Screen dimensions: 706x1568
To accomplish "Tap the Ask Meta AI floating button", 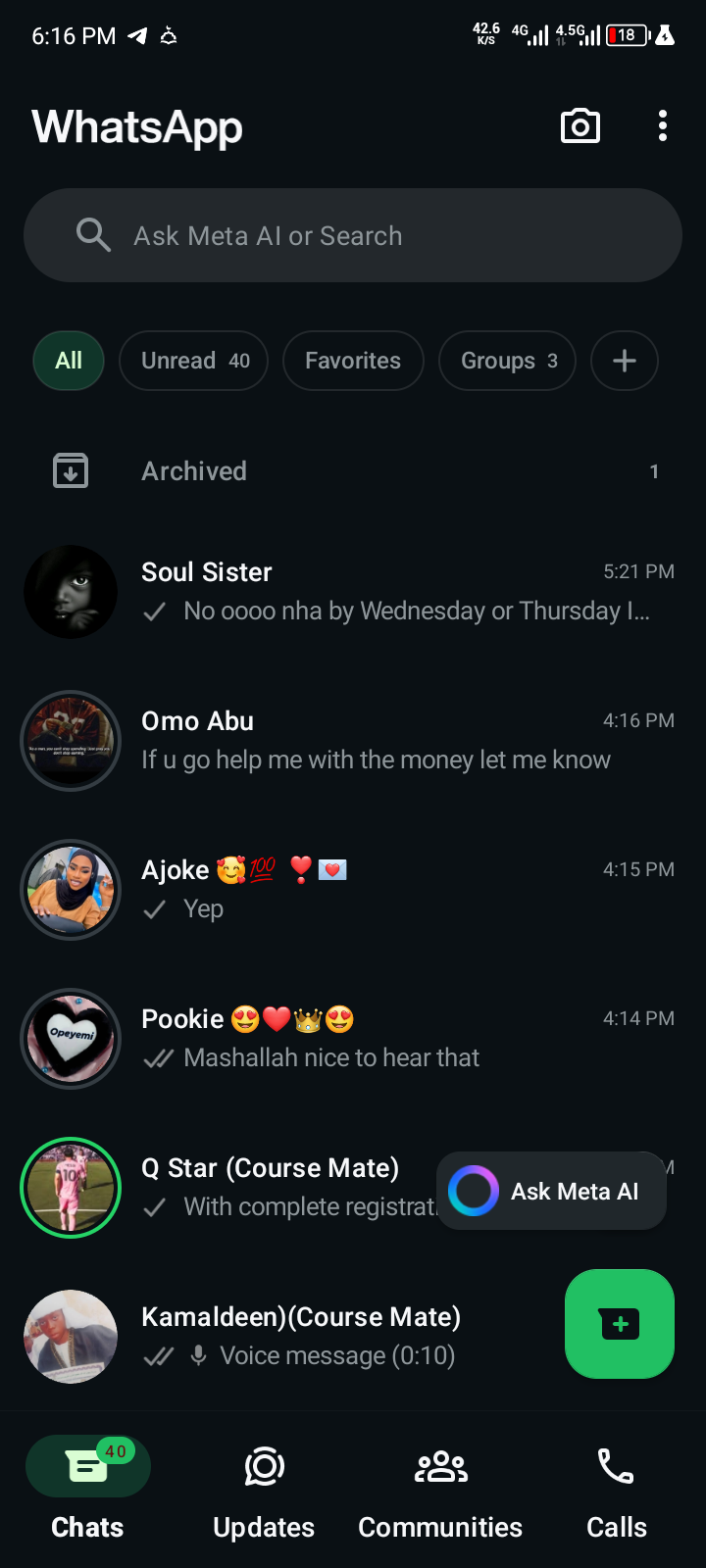I will point(551,1192).
